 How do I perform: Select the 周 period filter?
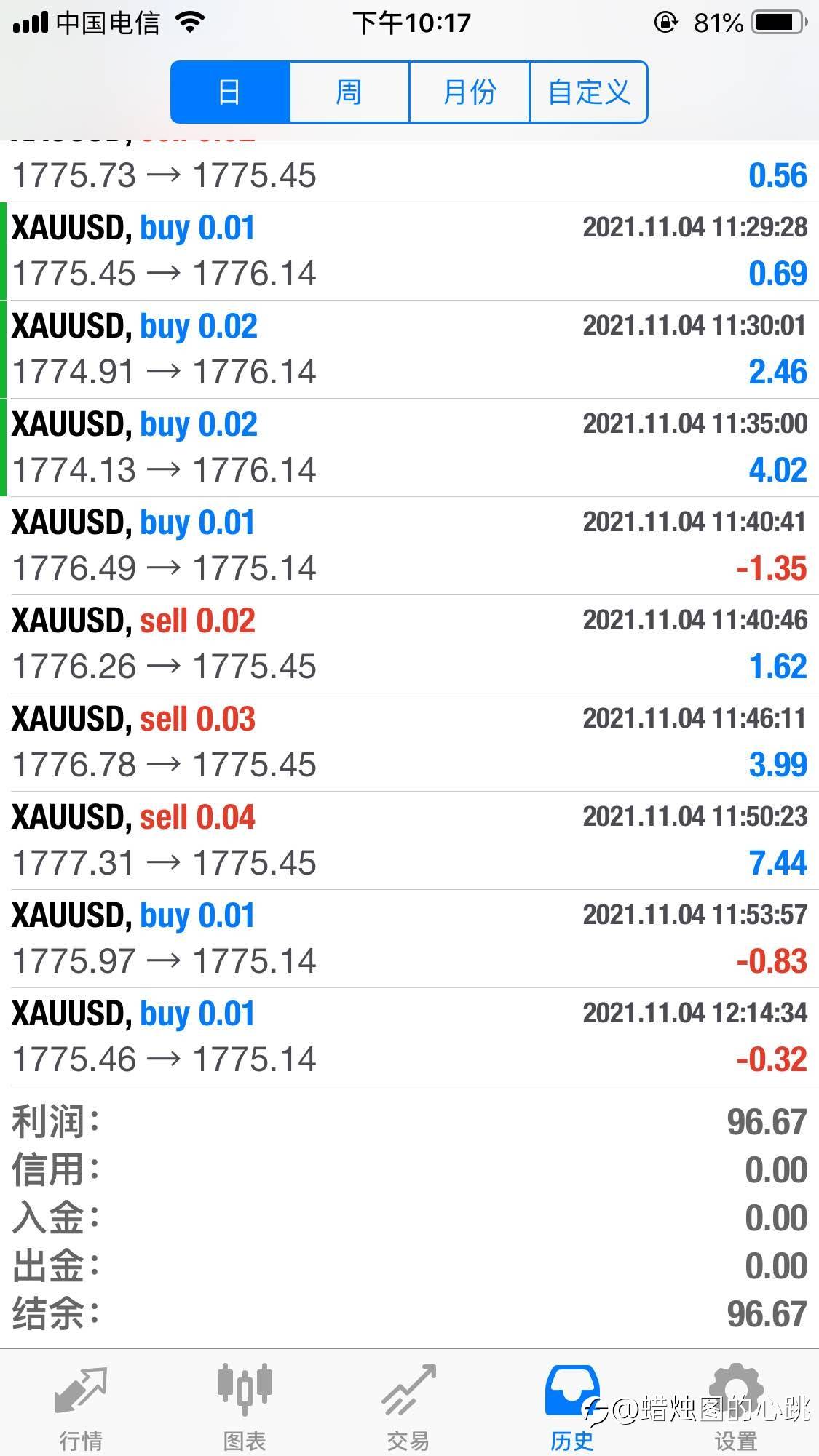(x=349, y=92)
